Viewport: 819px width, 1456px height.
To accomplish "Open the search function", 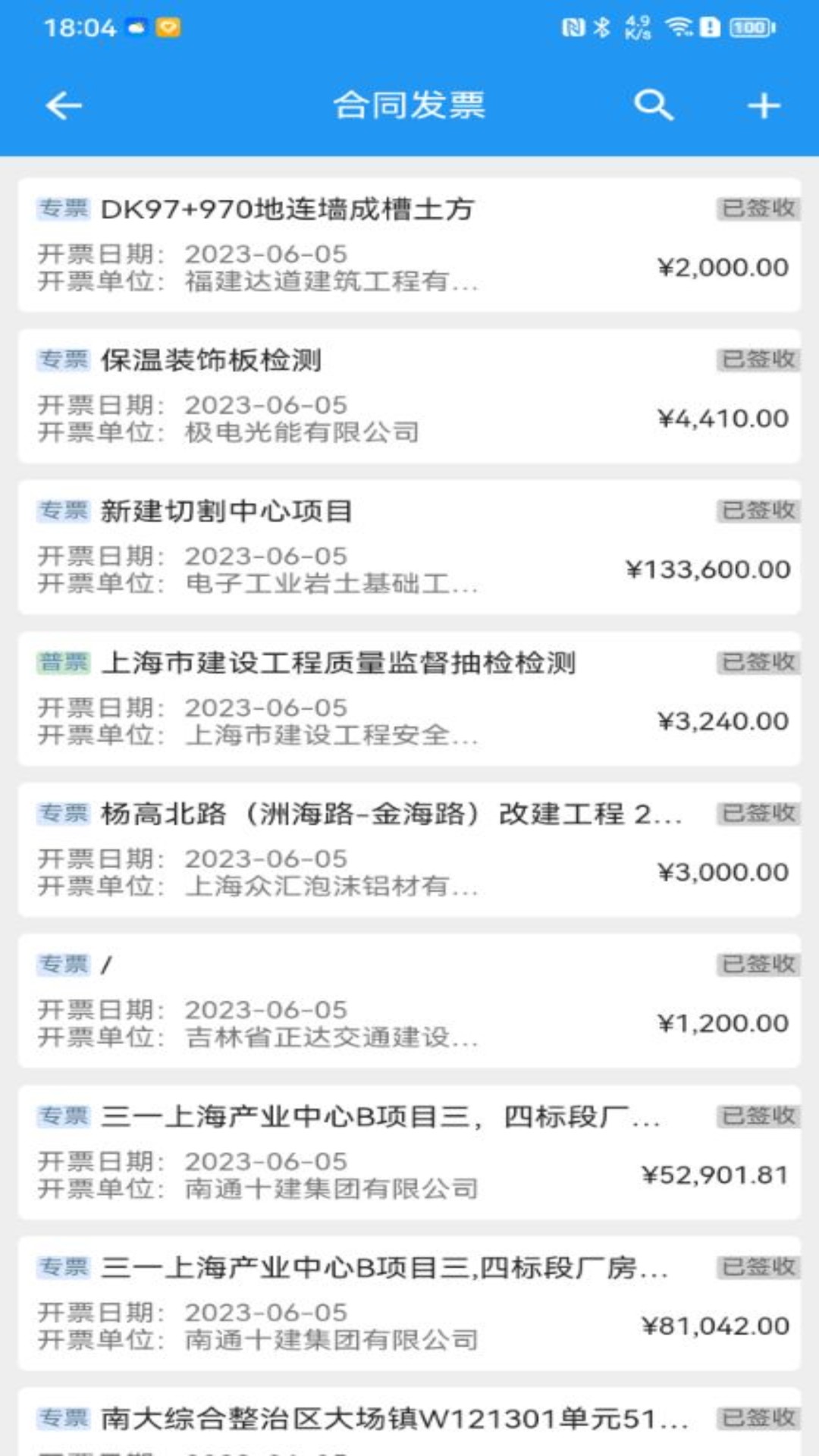I will tap(652, 105).
